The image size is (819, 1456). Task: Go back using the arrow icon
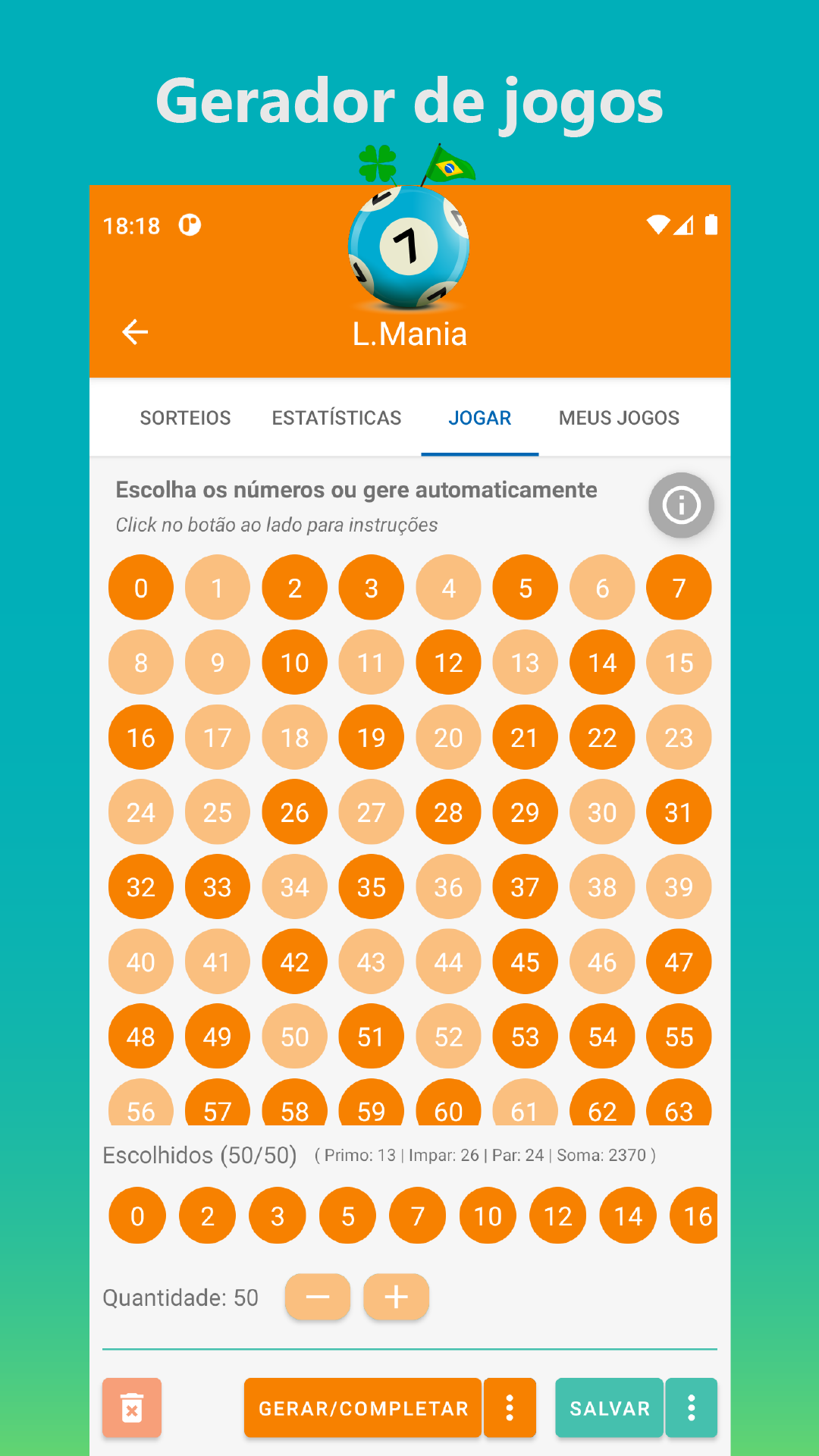point(135,332)
